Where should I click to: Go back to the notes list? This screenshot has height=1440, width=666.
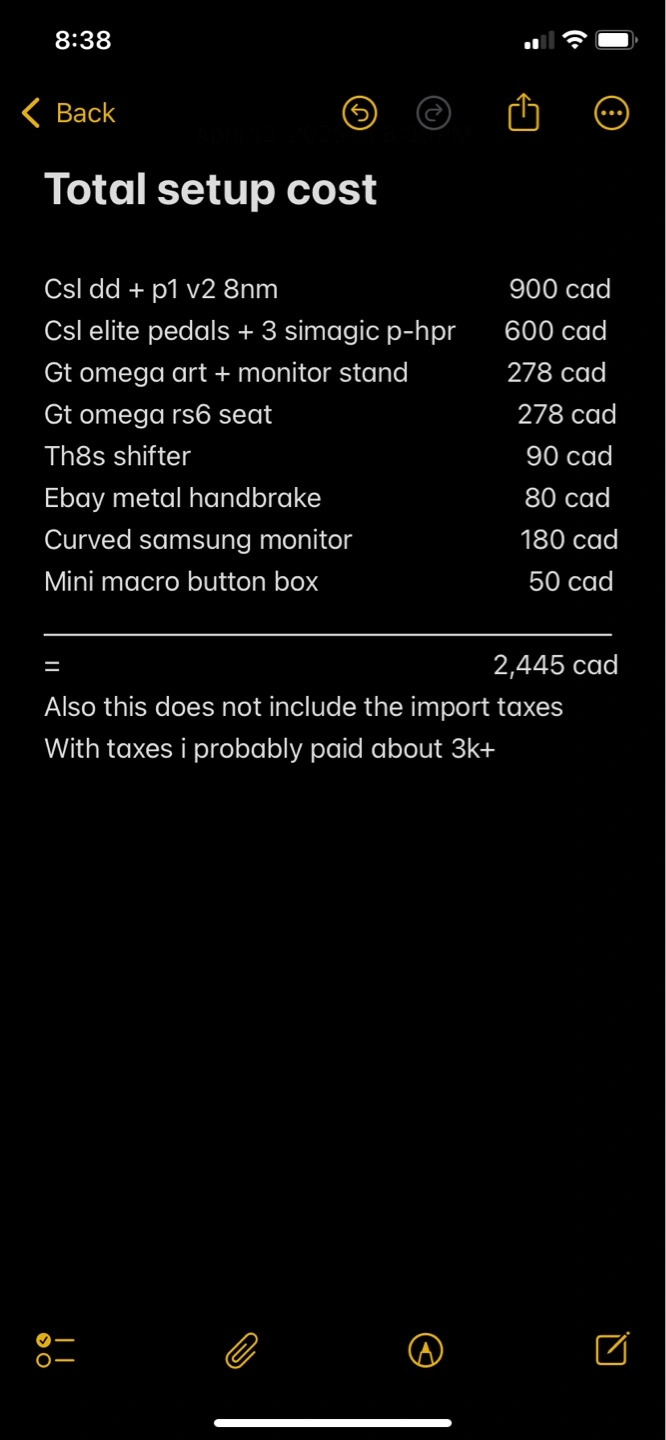click(x=68, y=113)
